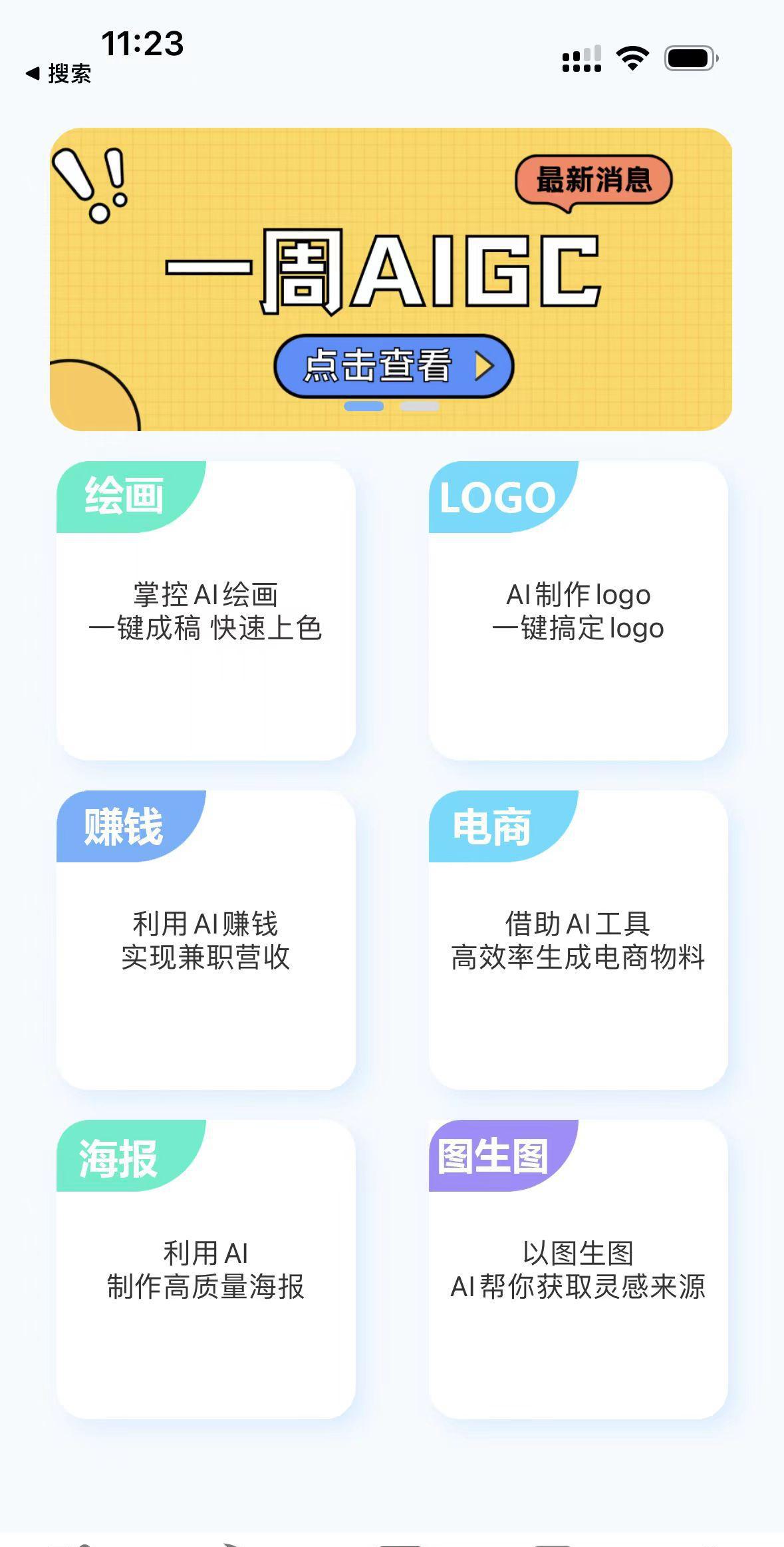Jump to the second banner page indicator
Screen dimensions: 784x1547
tap(419, 407)
